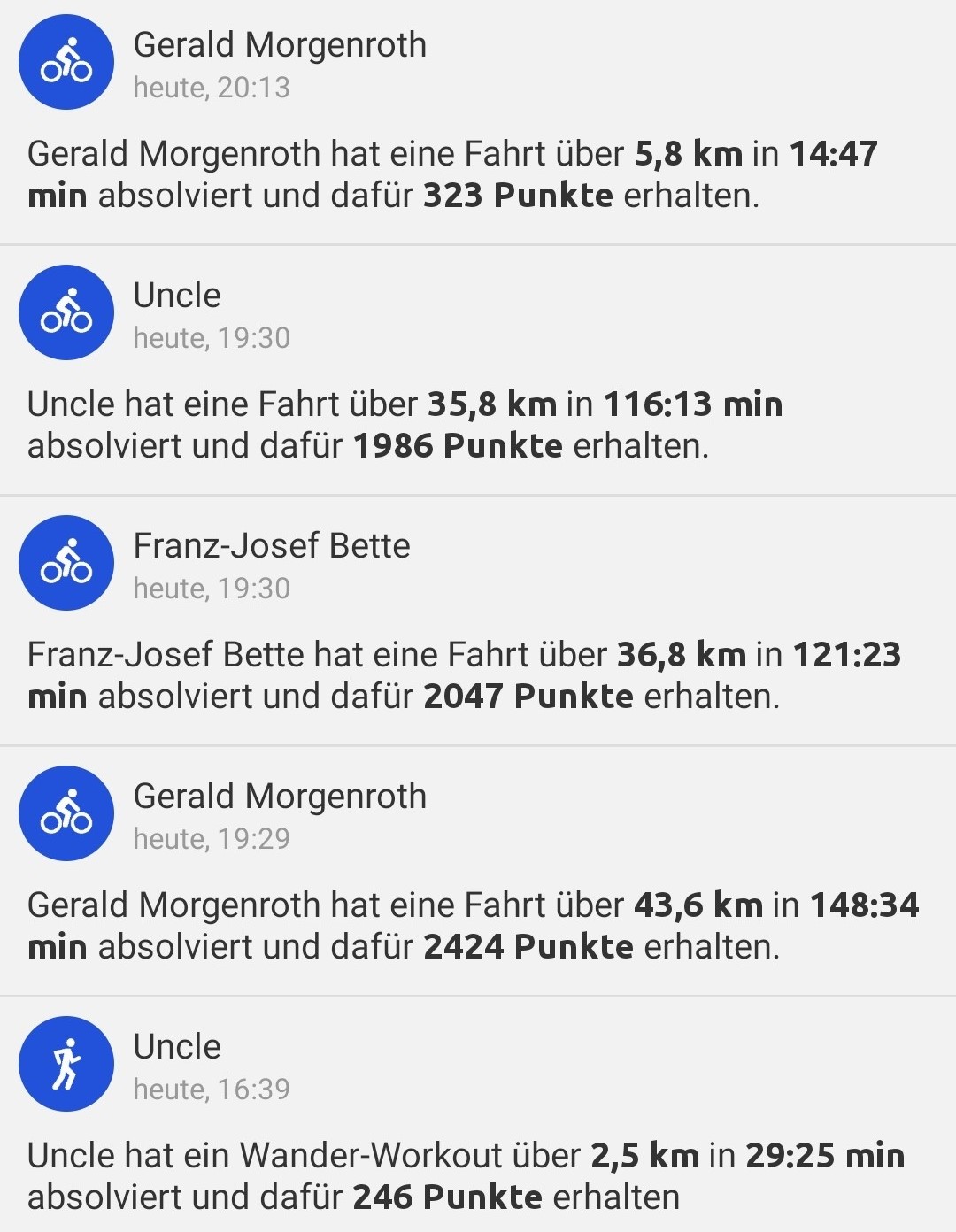956x1232 pixels.
Task: Open Gerald Morgenroth's profile name at top
Action: (280, 44)
